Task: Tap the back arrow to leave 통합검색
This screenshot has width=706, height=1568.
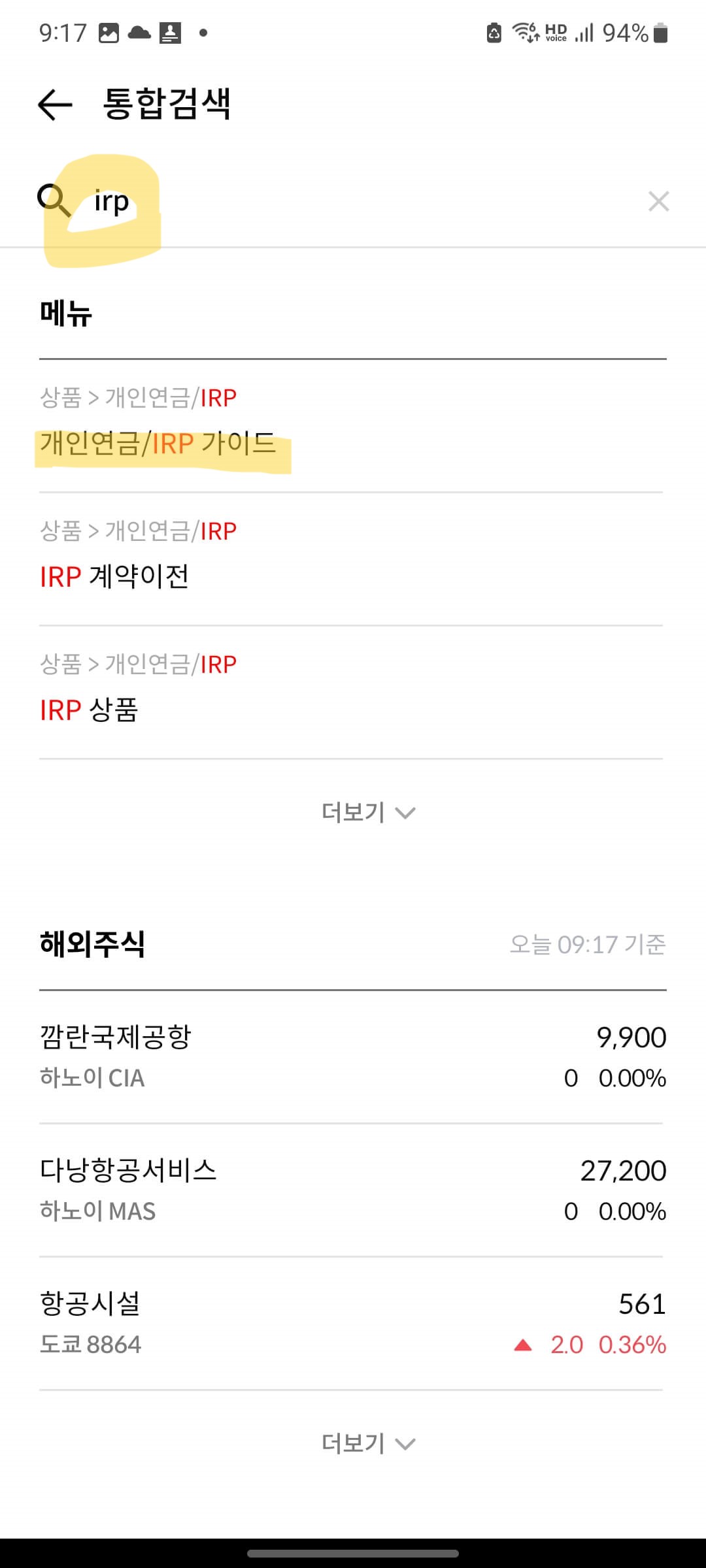Action: (52, 105)
